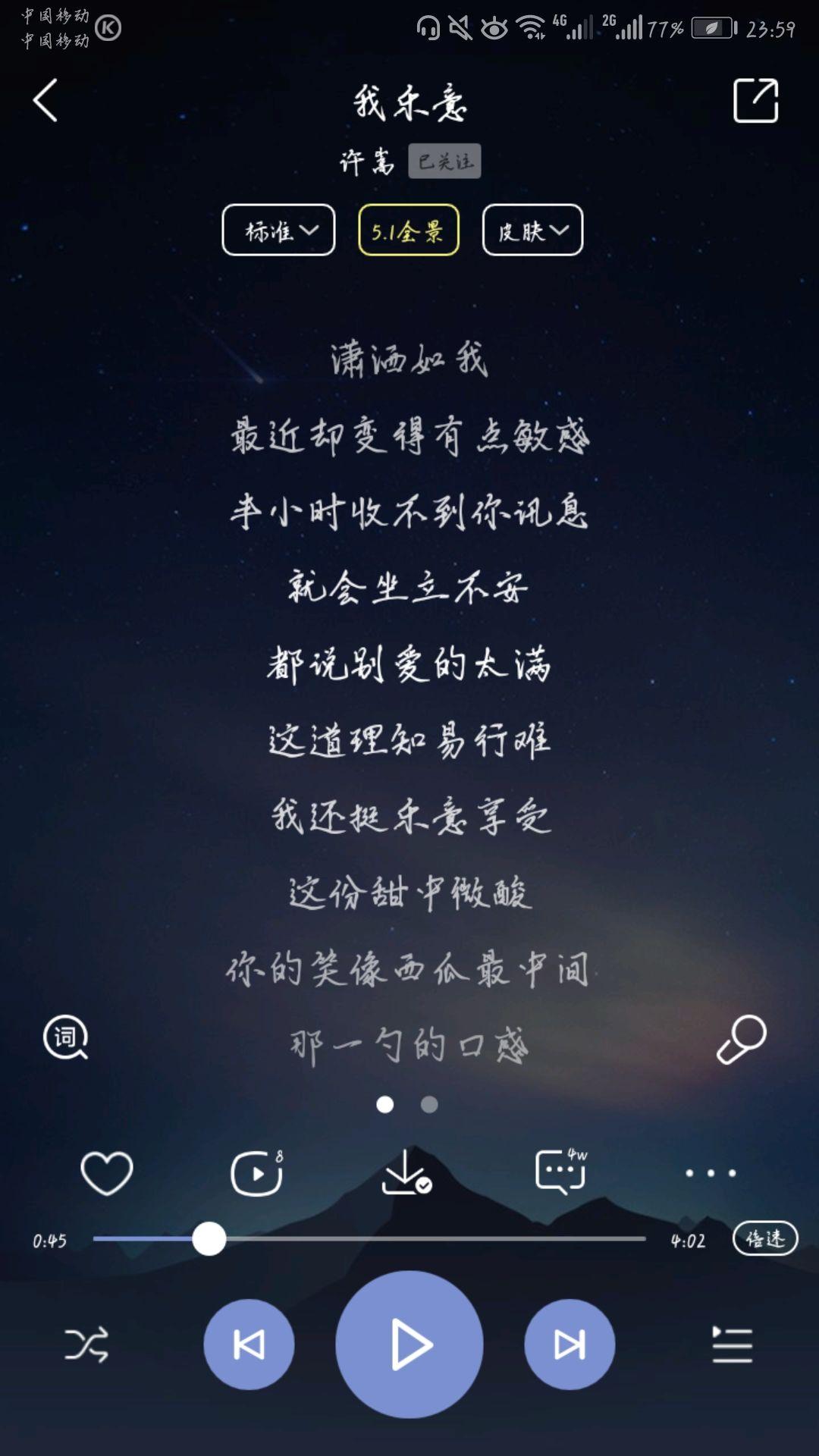Open the karaoke microphone icon
Image resolution: width=819 pixels, height=1456 pixels.
coord(742,1039)
